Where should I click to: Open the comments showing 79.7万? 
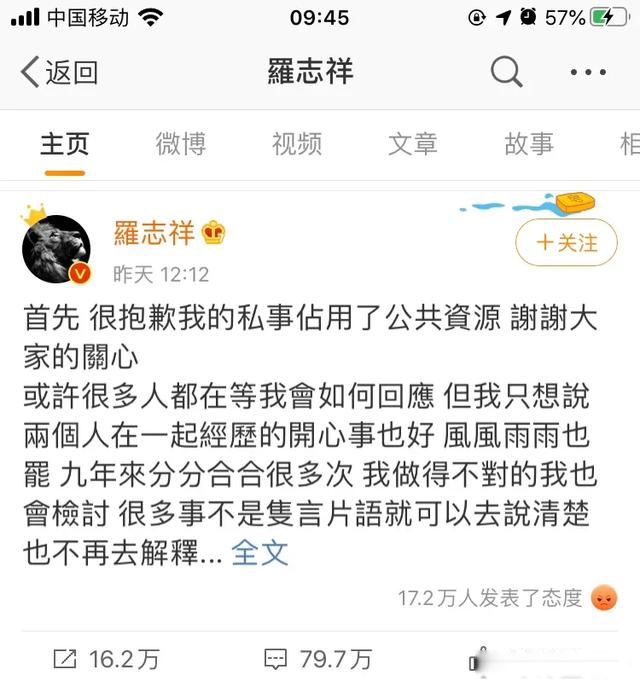318,659
